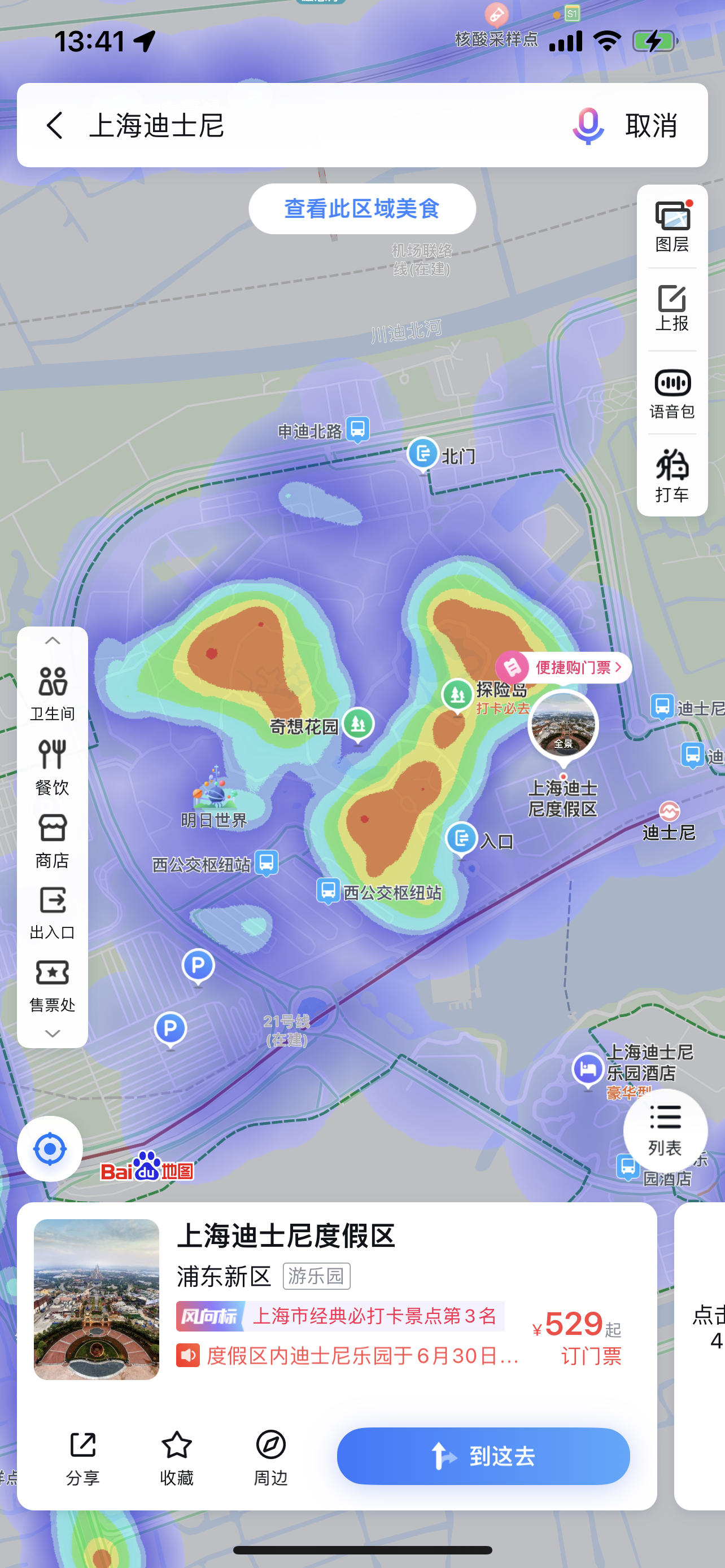Tap 便捷购门票 to buy tickets
The image size is (725, 1568).
point(563,668)
